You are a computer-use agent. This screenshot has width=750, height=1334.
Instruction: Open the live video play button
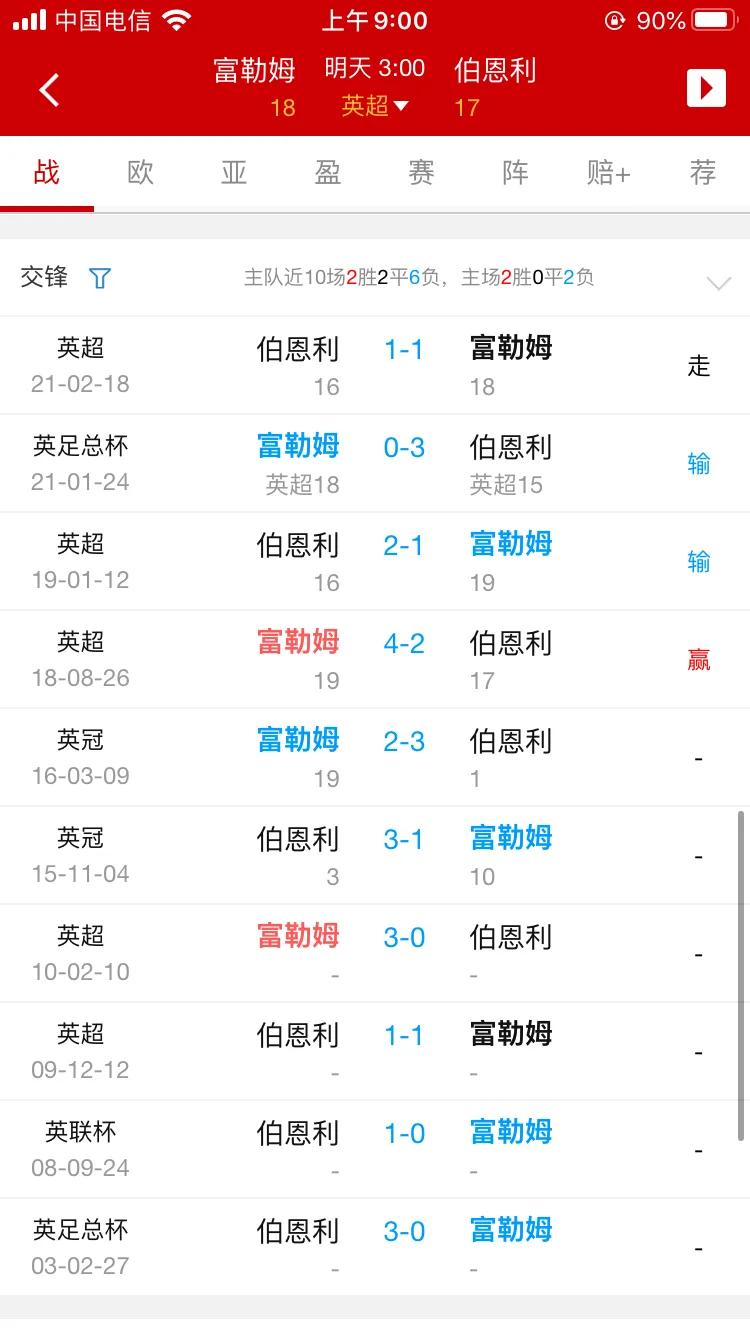click(x=706, y=89)
